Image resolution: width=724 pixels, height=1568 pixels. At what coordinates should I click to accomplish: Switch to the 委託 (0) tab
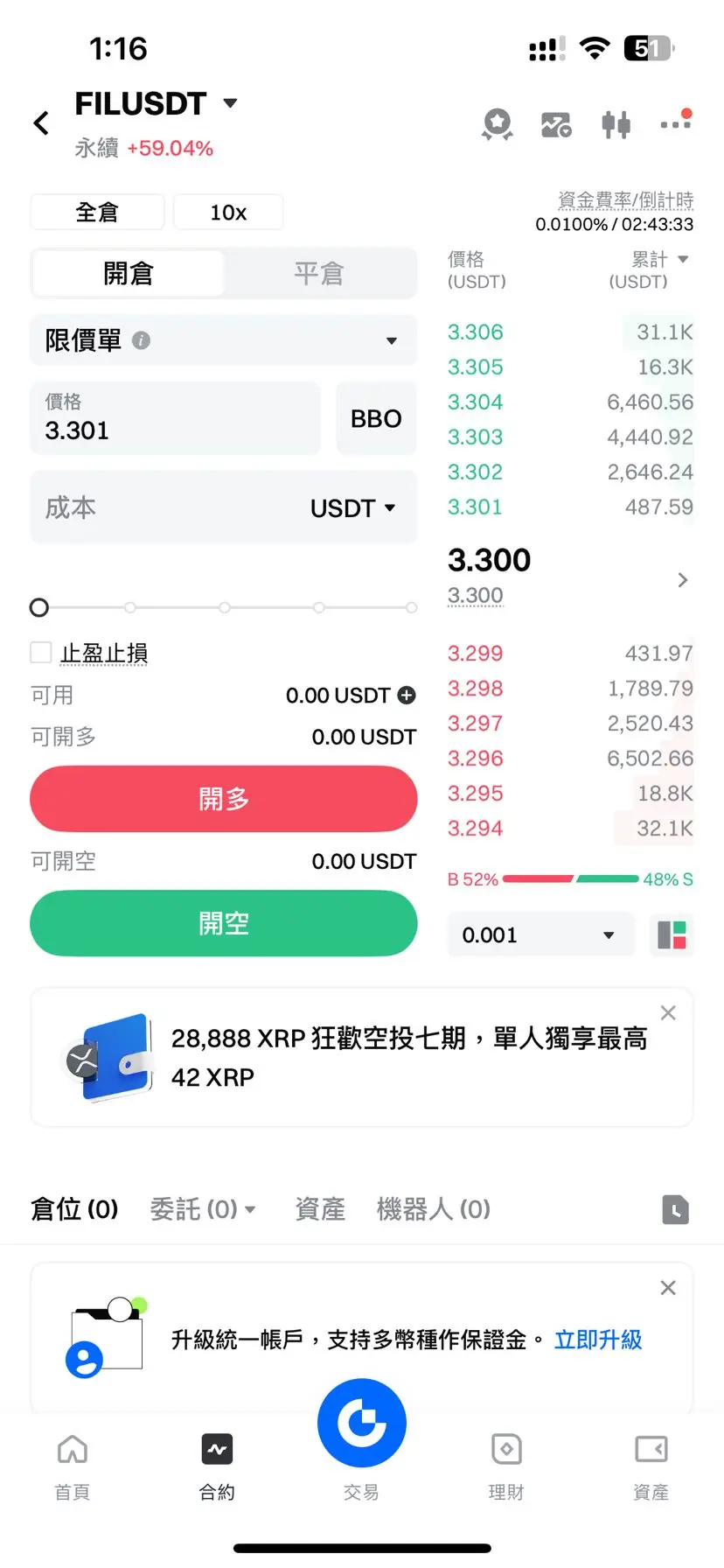(x=203, y=1209)
